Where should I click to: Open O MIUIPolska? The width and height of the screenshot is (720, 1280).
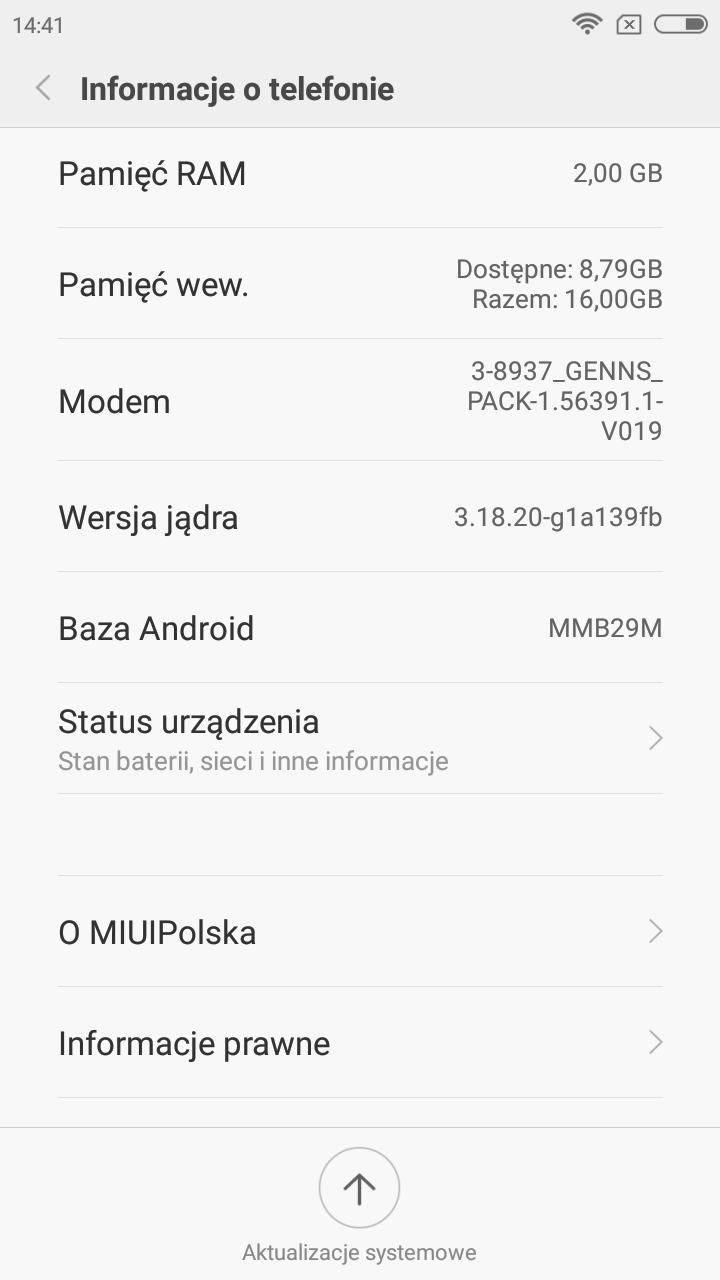(360, 932)
